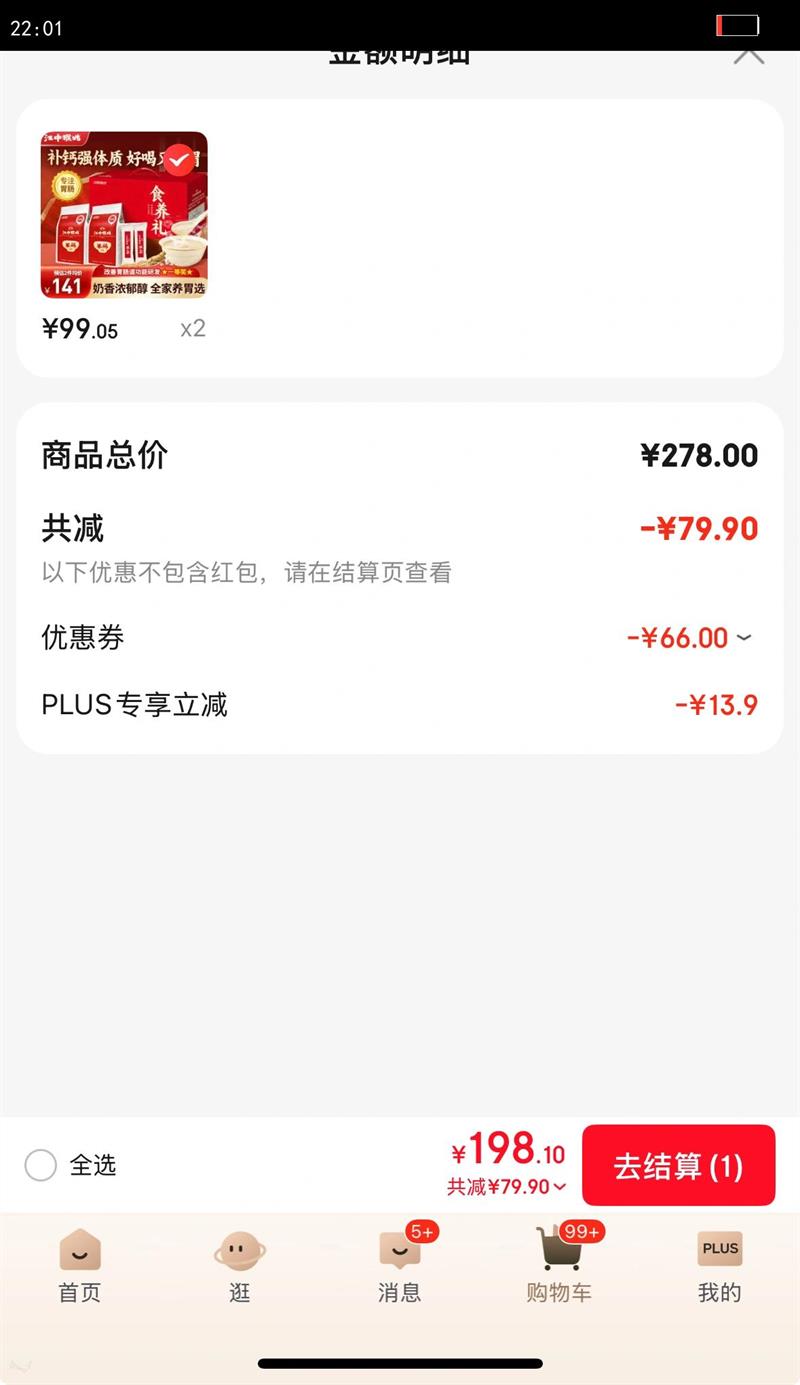The height and width of the screenshot is (1385, 800).
Task: Open the 购物车 cart tab
Action: [x=559, y=1266]
